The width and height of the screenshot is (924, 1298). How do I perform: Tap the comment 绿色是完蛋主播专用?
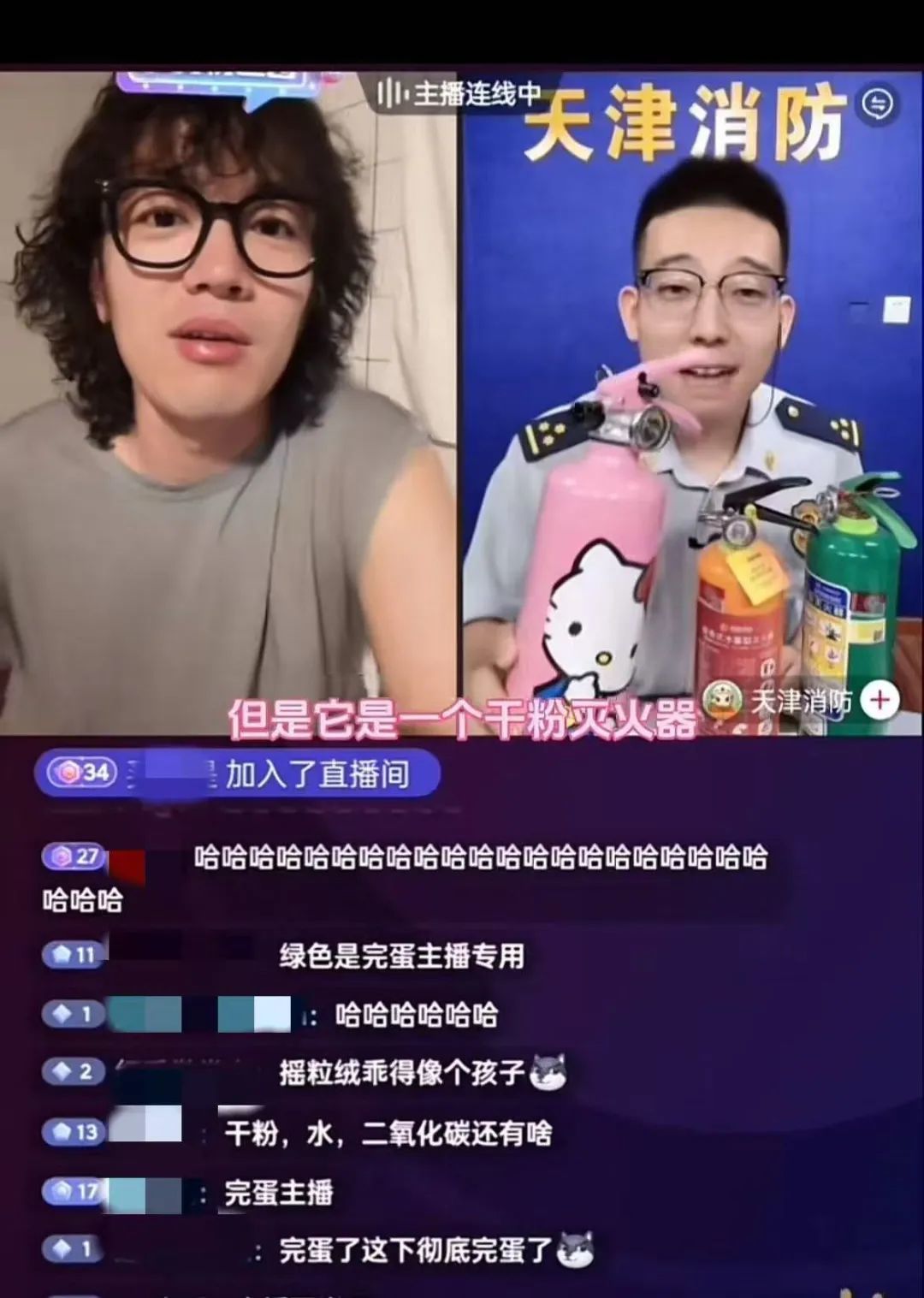401,955
